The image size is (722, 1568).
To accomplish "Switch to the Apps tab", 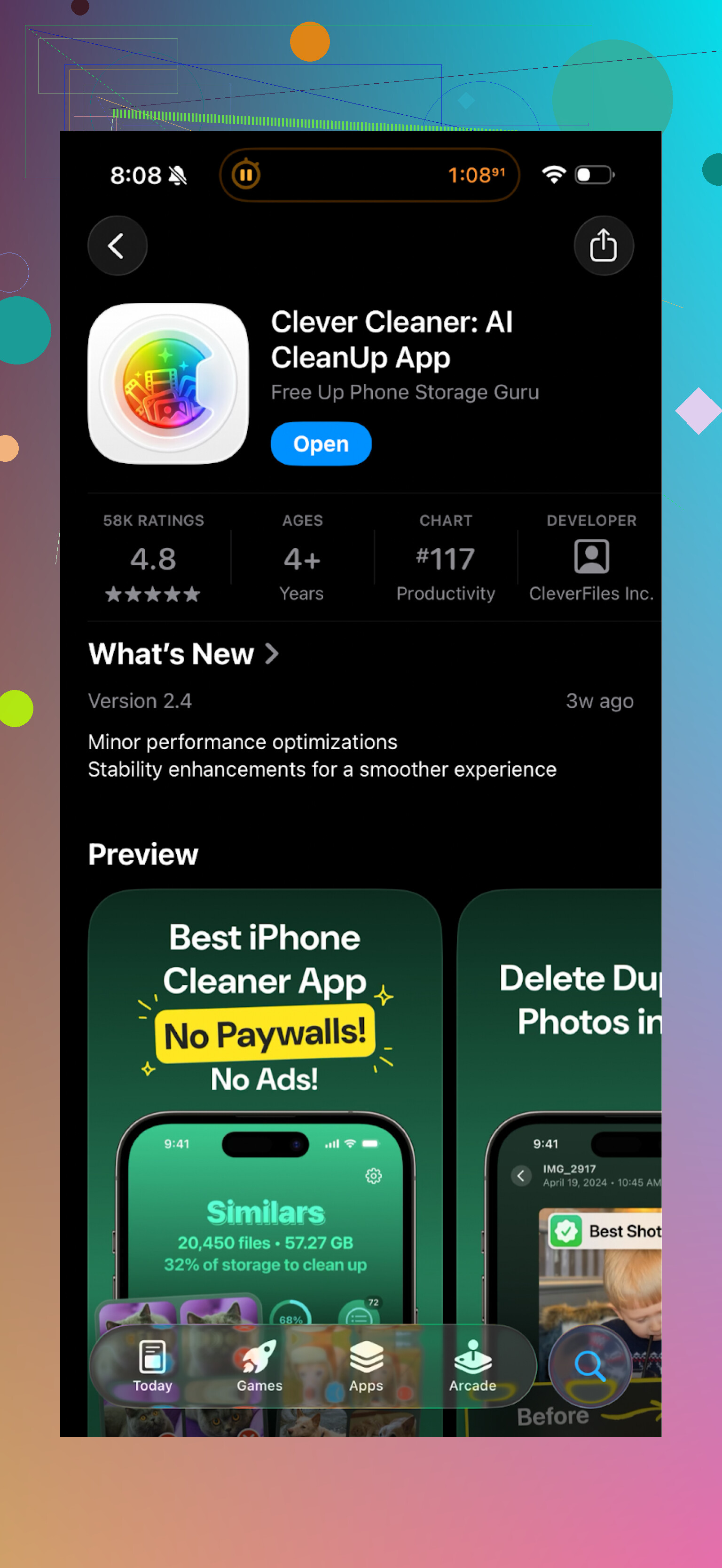I will coord(366,1366).
